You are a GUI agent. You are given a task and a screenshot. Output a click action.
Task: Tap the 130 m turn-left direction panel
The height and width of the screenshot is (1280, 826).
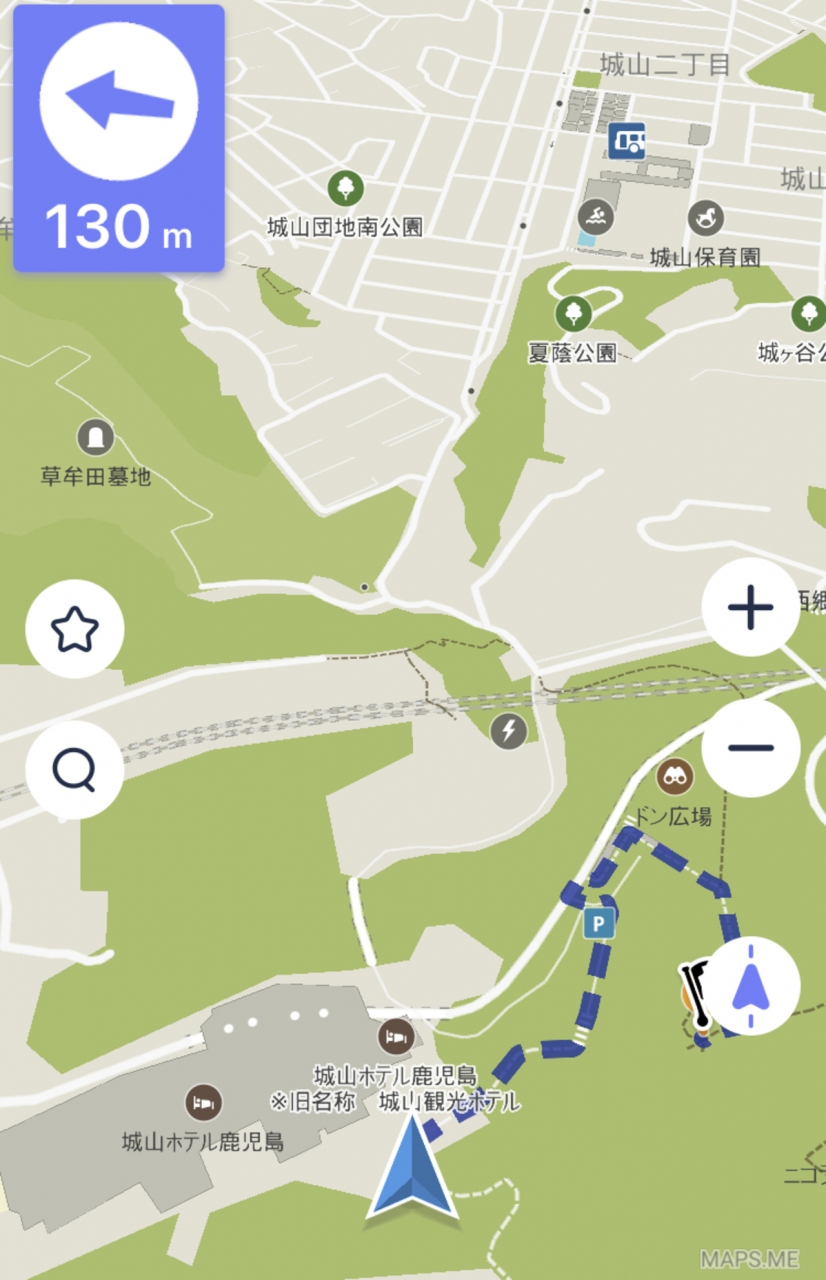[x=119, y=139]
